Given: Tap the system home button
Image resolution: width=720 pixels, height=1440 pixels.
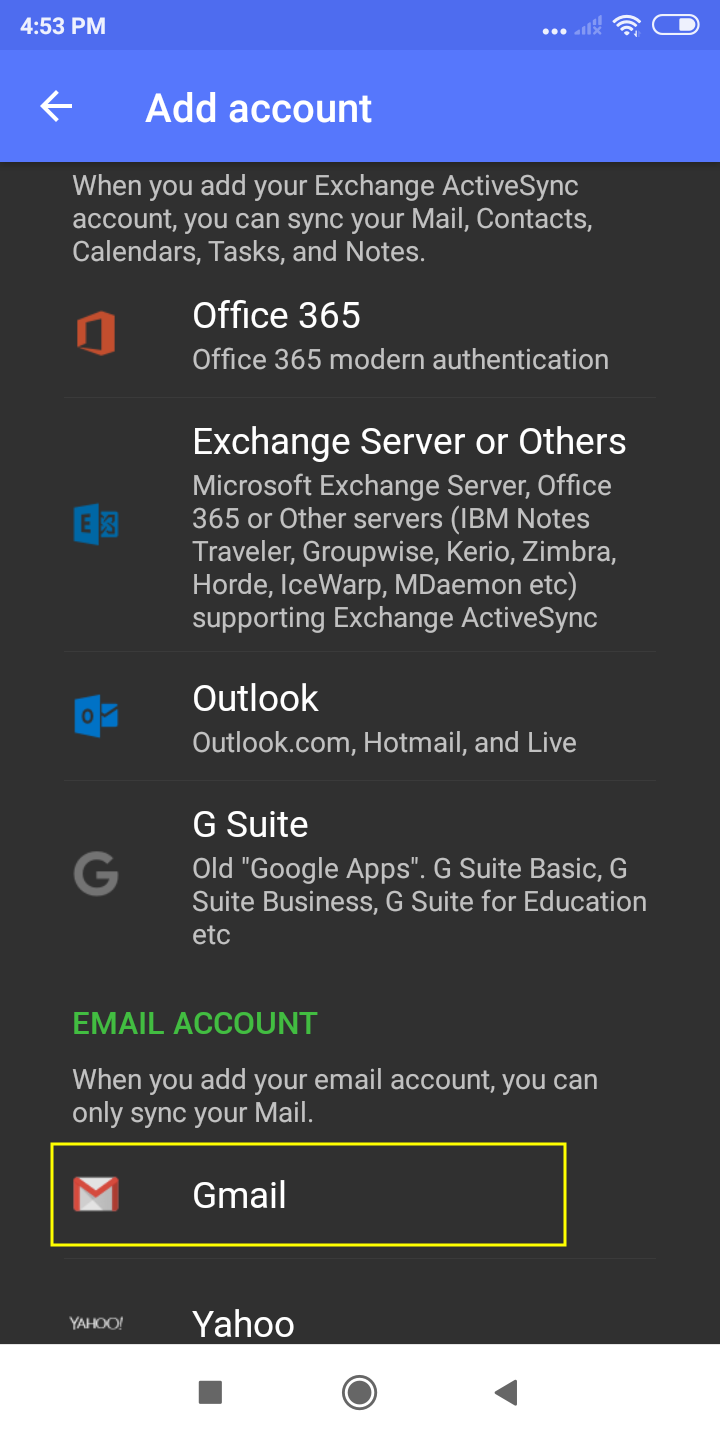Looking at the screenshot, I should pyautogui.click(x=359, y=1392).
